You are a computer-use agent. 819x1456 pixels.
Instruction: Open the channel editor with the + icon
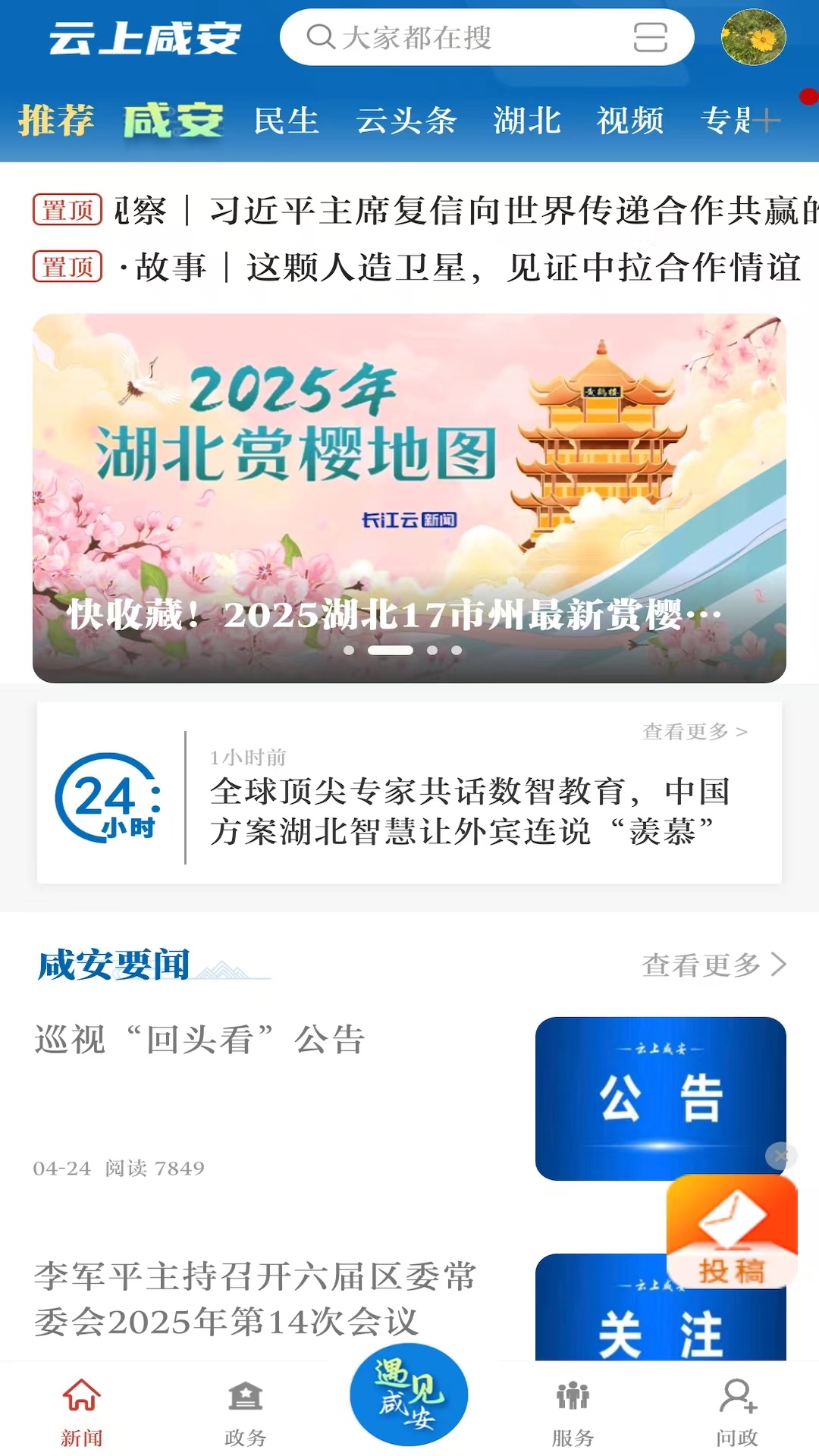768,121
